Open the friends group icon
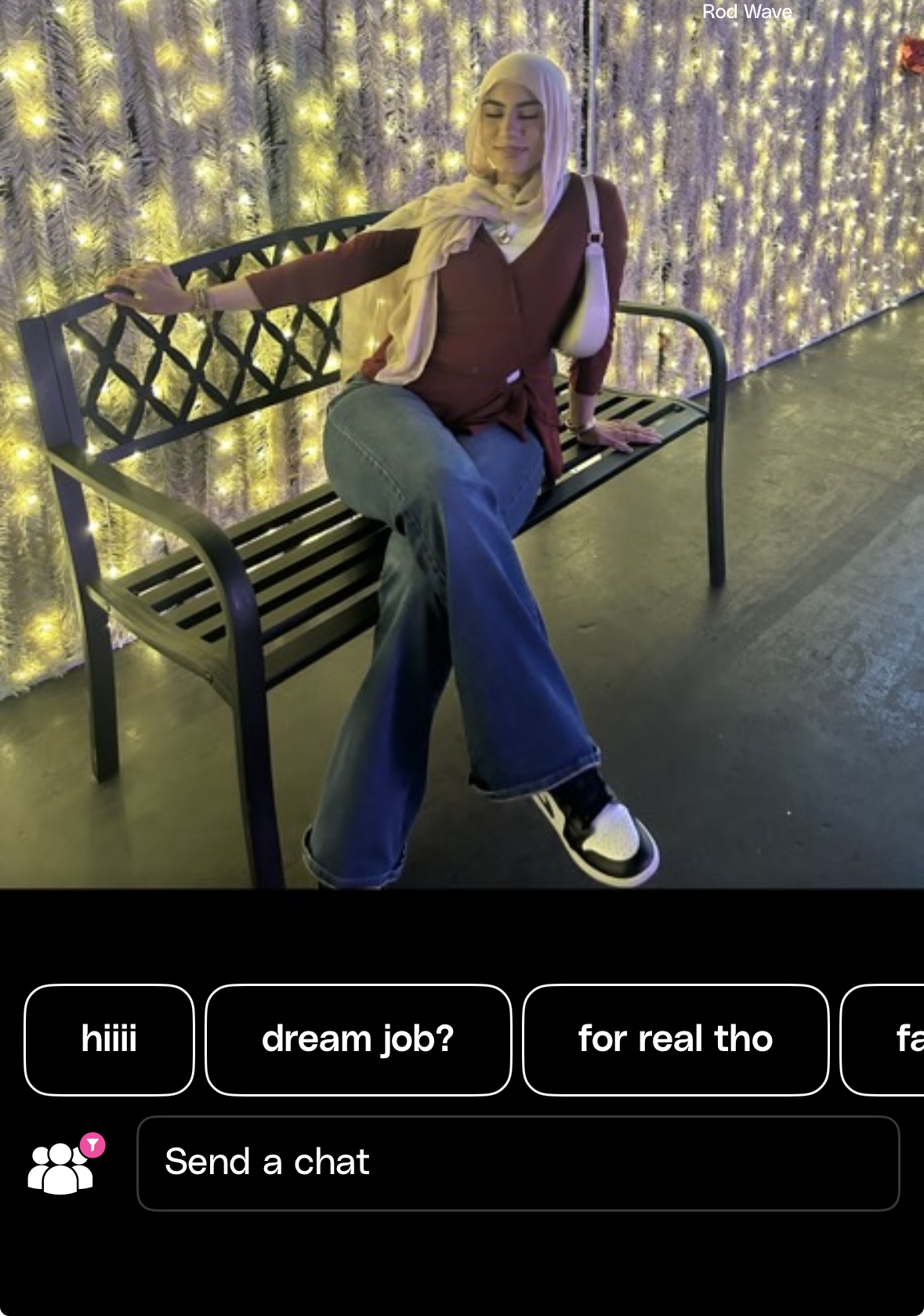The image size is (924, 1316). 63,1166
